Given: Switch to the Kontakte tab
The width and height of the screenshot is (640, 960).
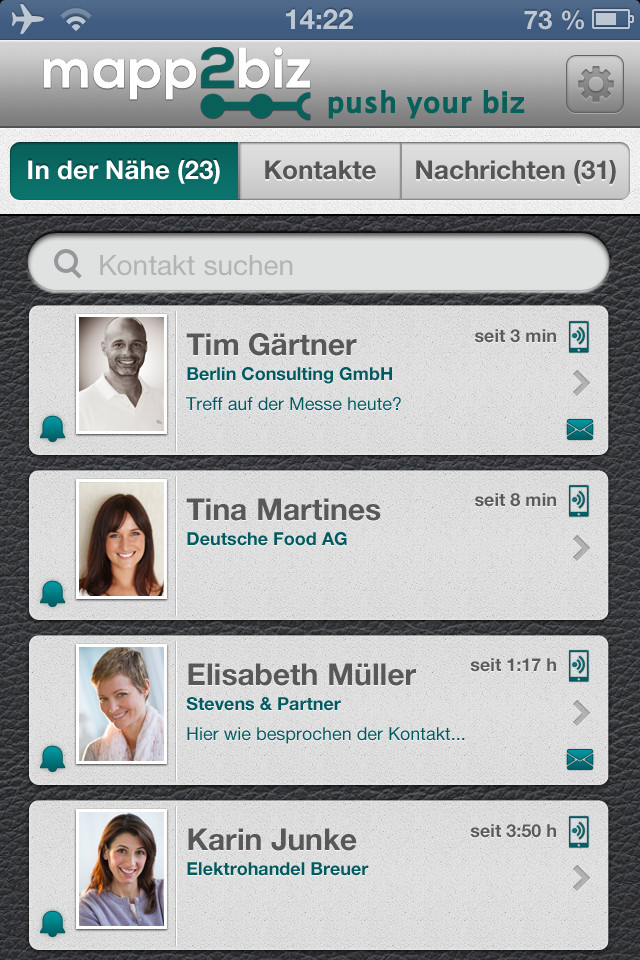Looking at the screenshot, I should tap(320, 170).
